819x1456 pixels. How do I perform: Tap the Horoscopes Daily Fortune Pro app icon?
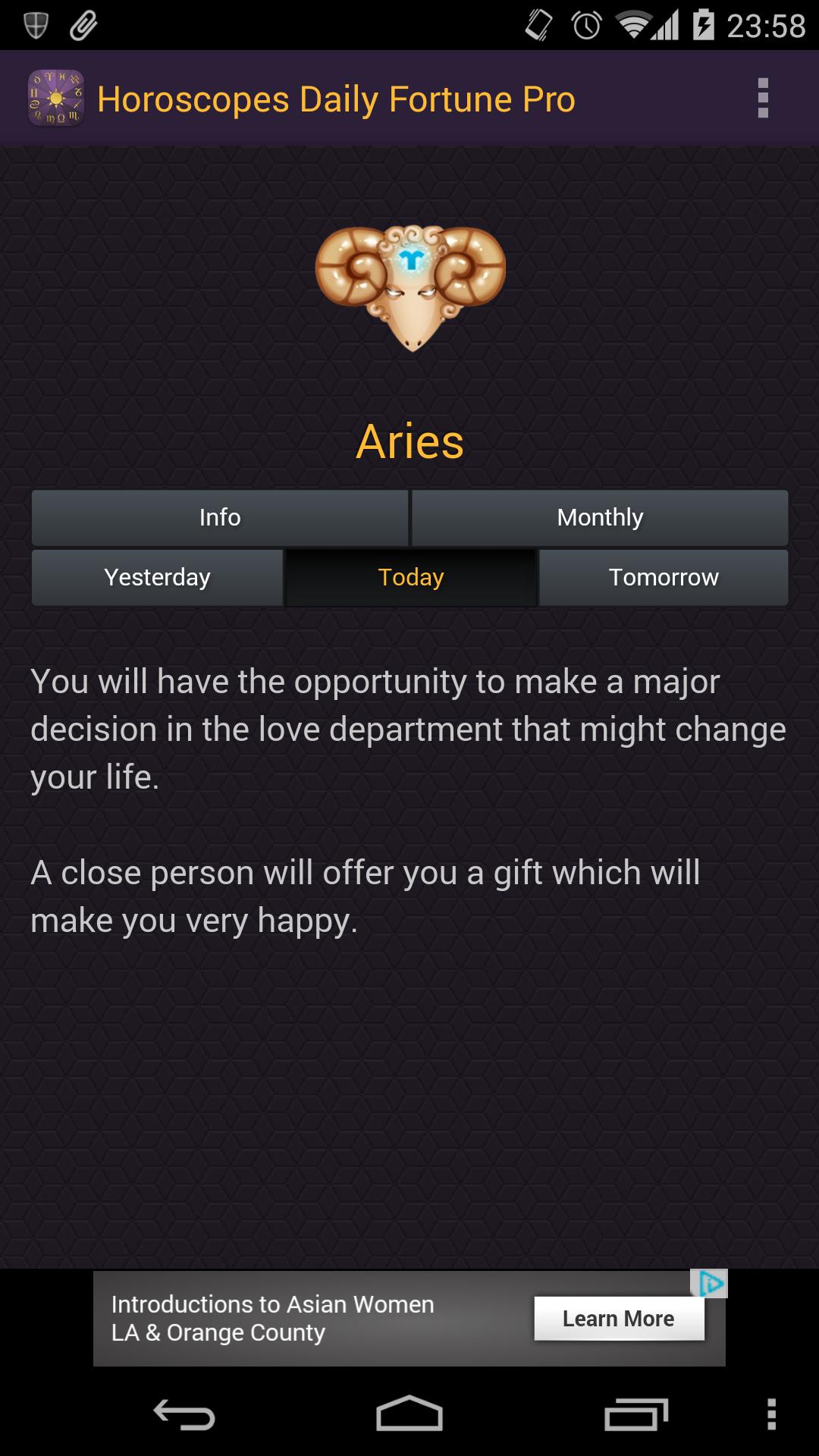click(55, 97)
